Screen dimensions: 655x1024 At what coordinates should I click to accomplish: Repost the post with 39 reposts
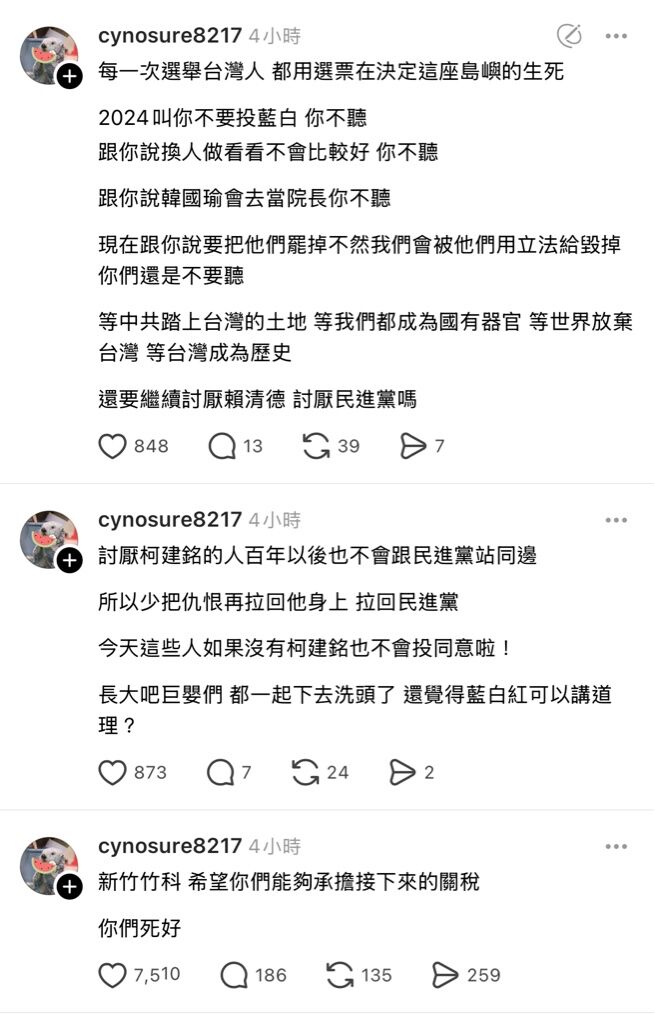[x=316, y=446]
